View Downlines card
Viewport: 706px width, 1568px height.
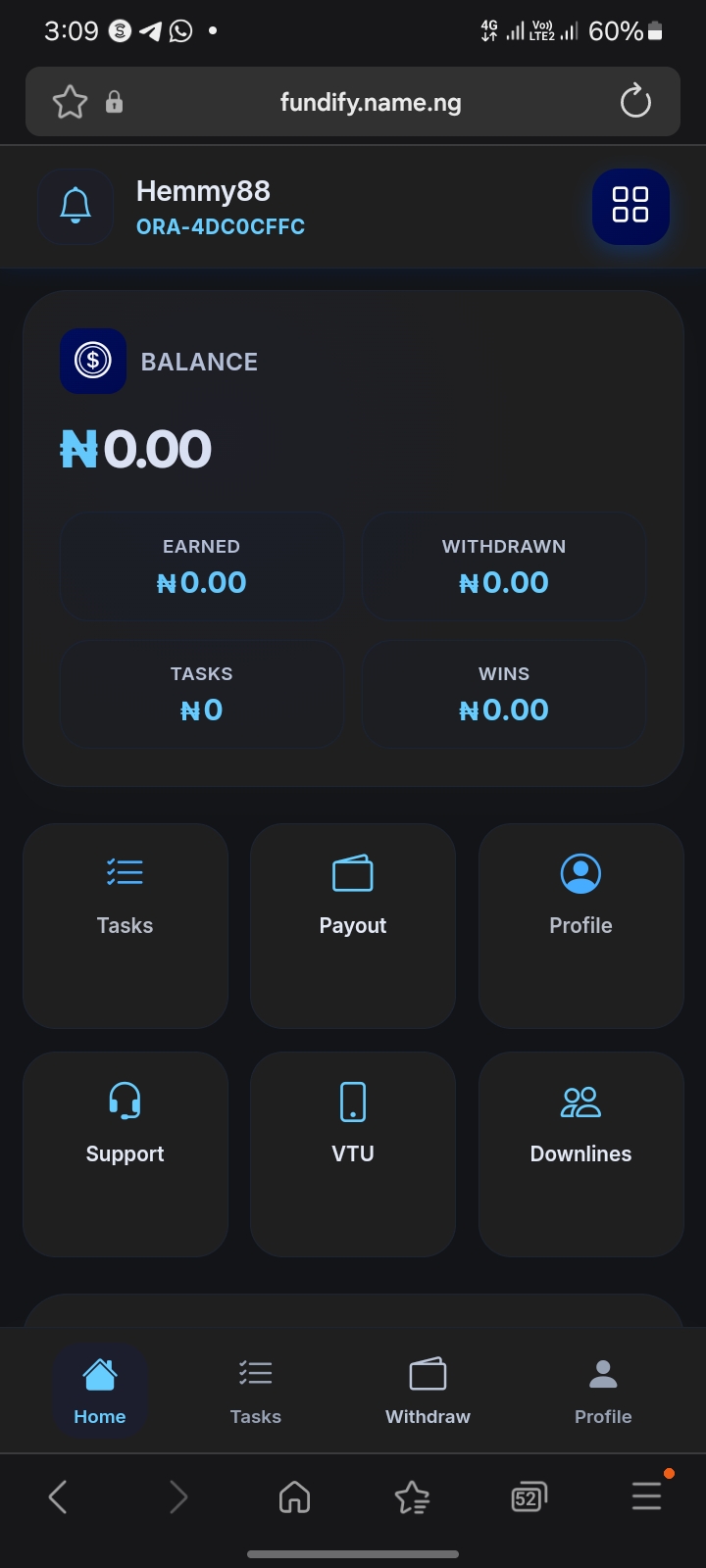pyautogui.click(x=580, y=1153)
